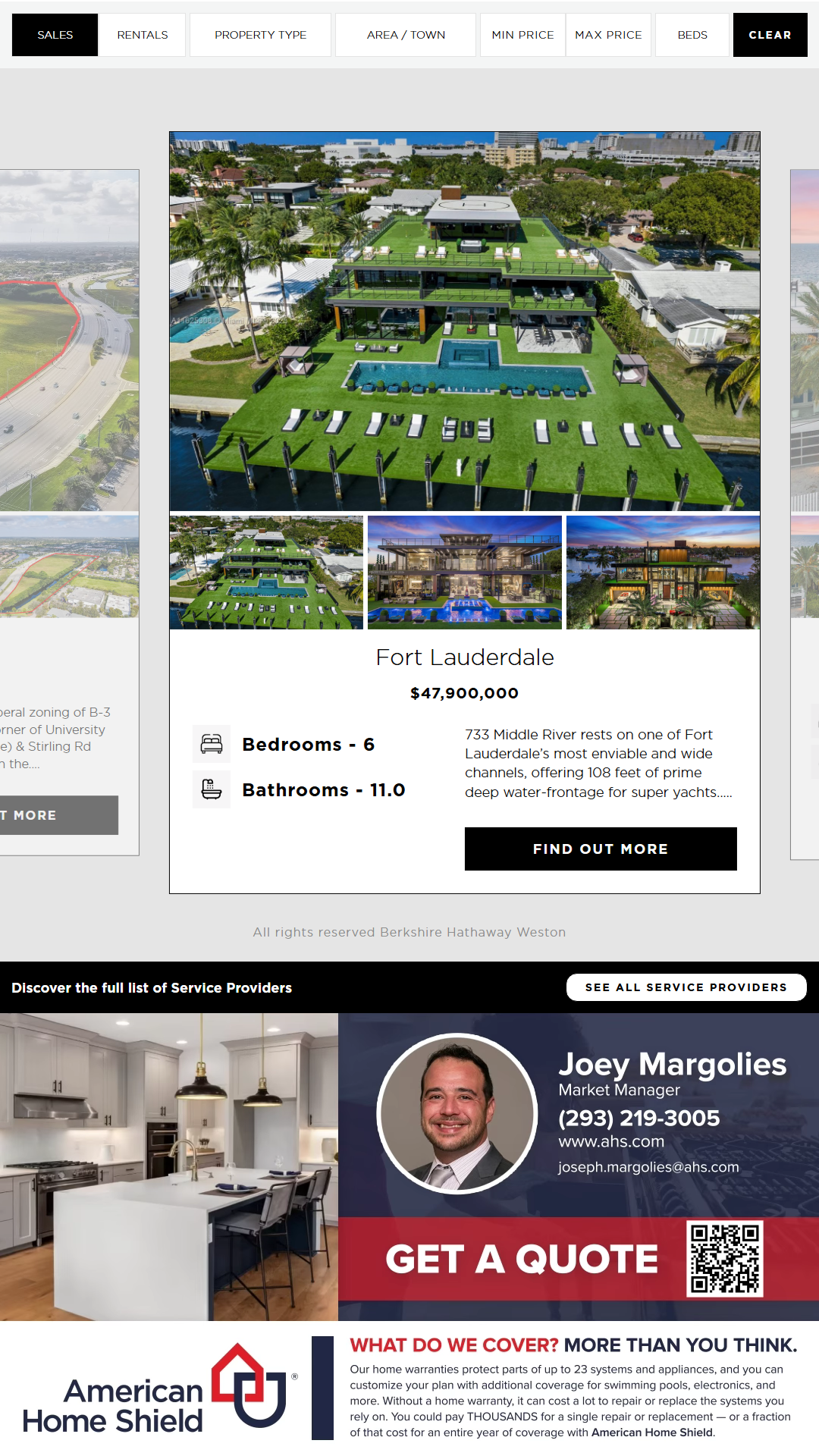Switch to the Rentals tab
819x1456 pixels.
(143, 35)
